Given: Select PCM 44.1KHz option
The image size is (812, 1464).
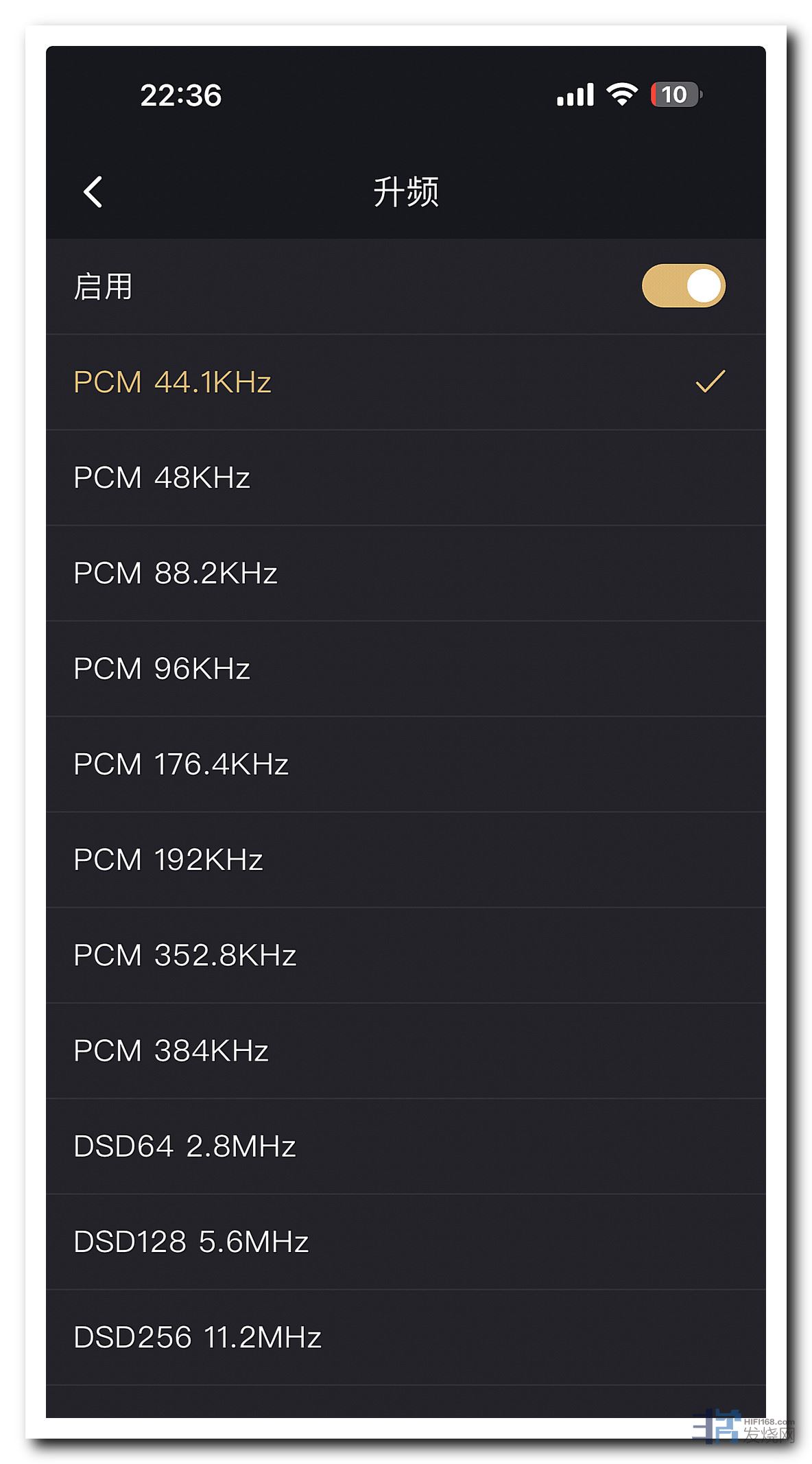Looking at the screenshot, I should point(173,382).
